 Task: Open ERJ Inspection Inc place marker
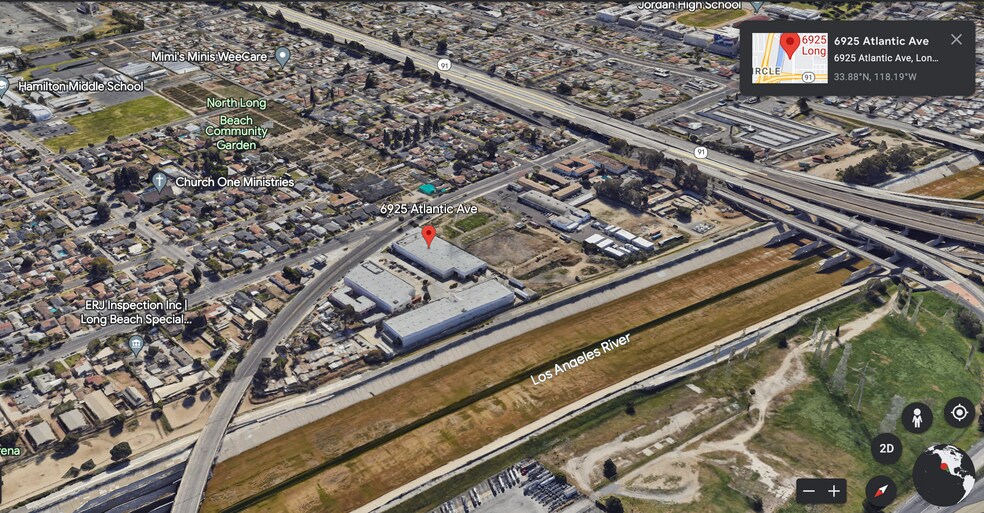136,345
